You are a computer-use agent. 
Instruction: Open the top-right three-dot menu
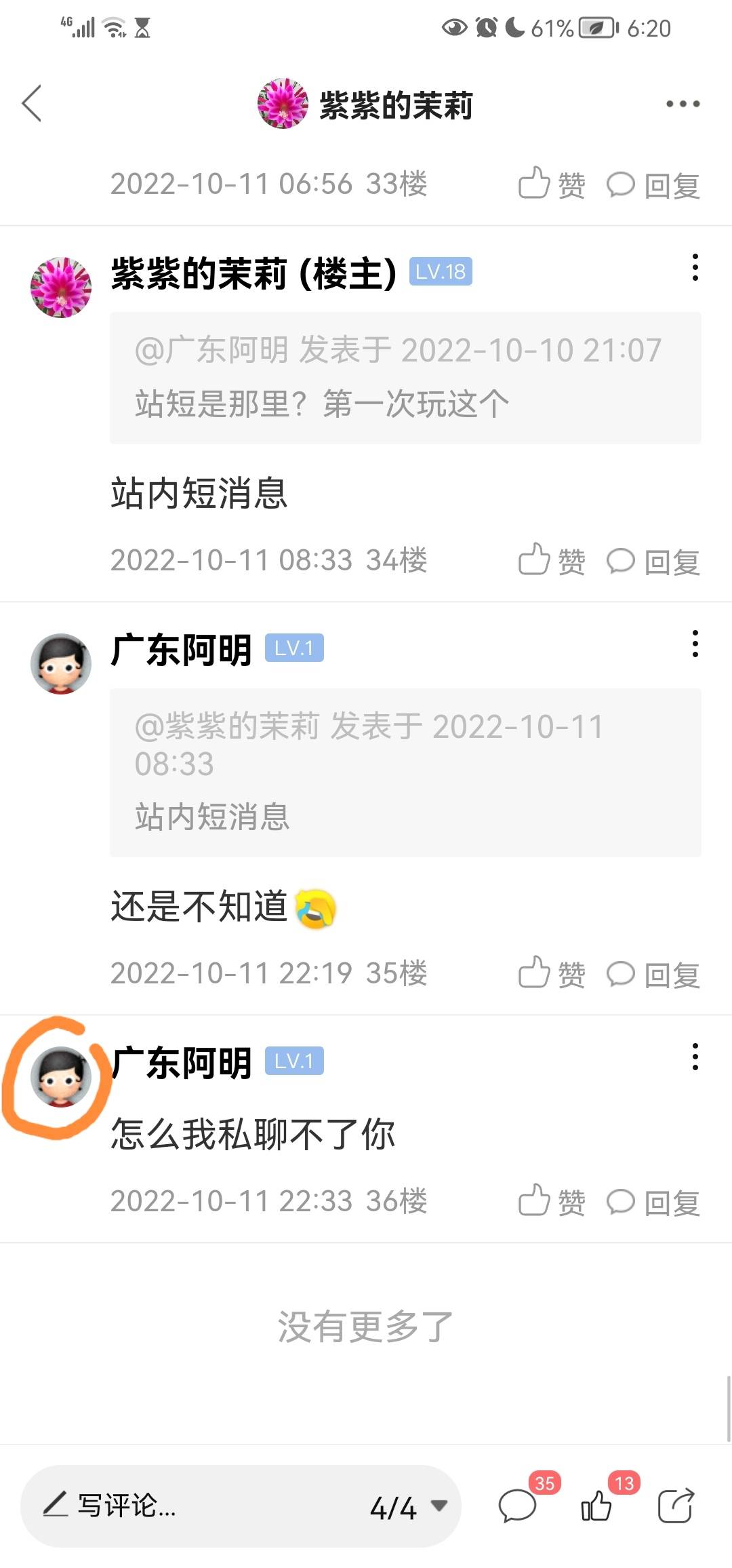683,104
